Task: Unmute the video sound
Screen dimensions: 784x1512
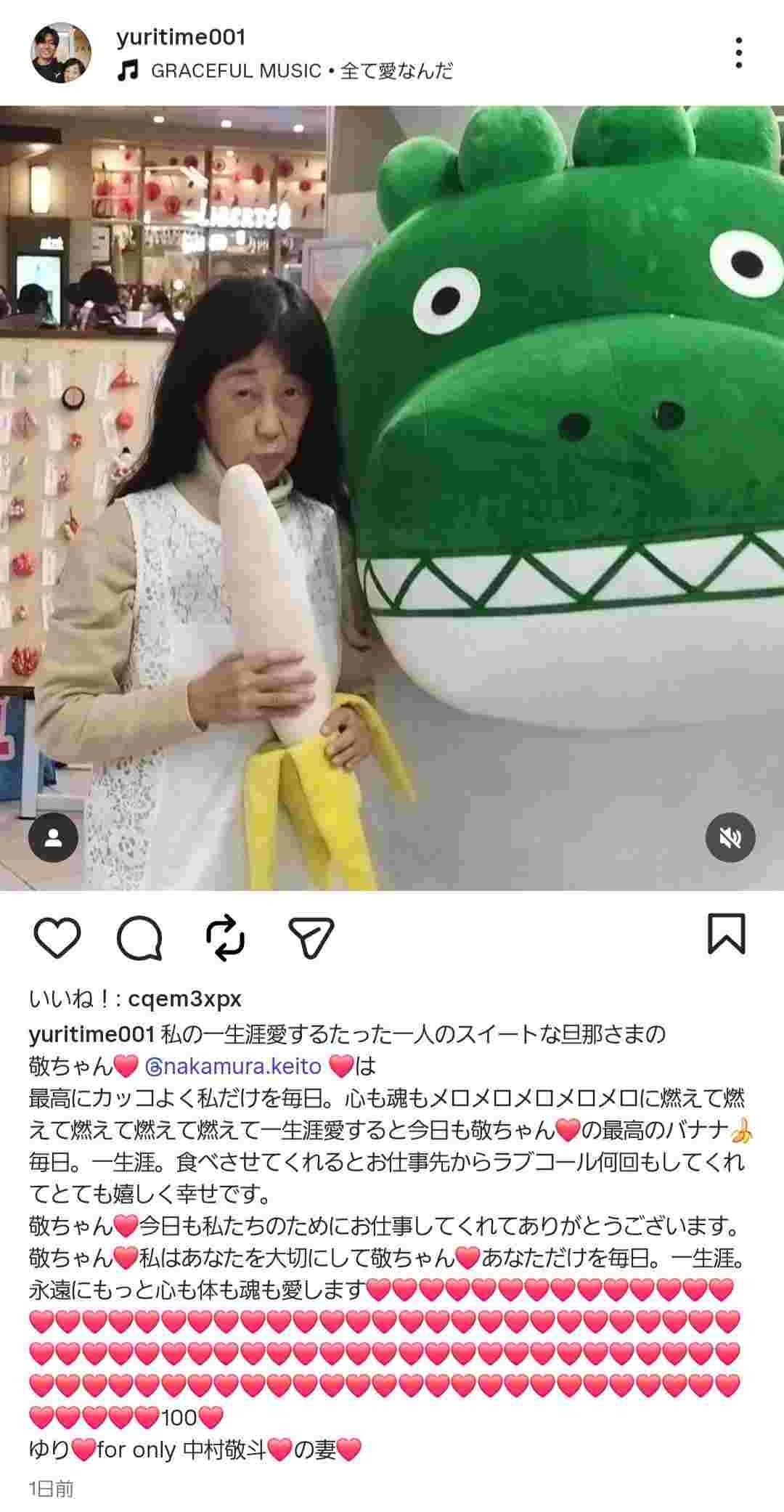Action: [730, 837]
